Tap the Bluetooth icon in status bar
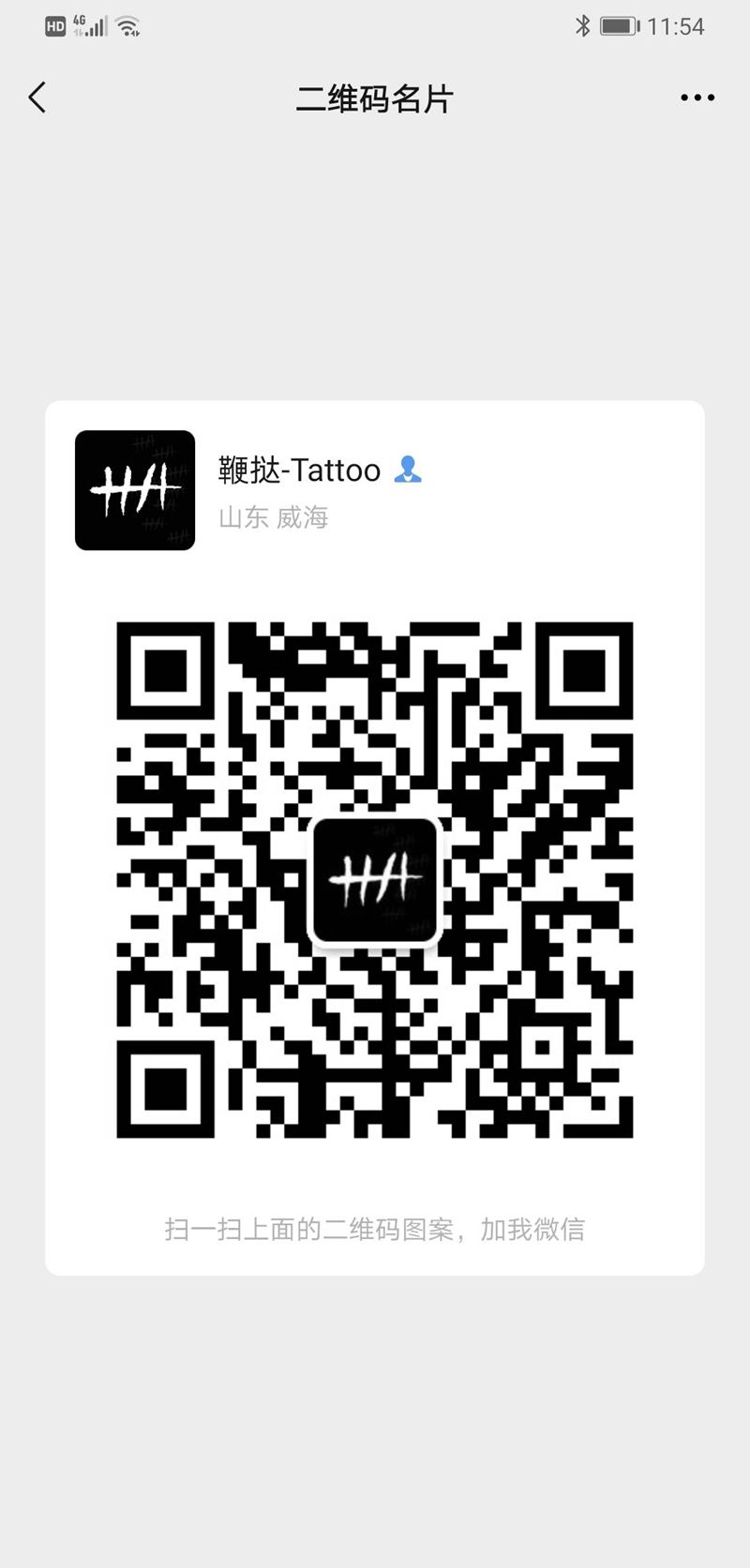Viewport: 750px width, 1568px height. [x=583, y=26]
